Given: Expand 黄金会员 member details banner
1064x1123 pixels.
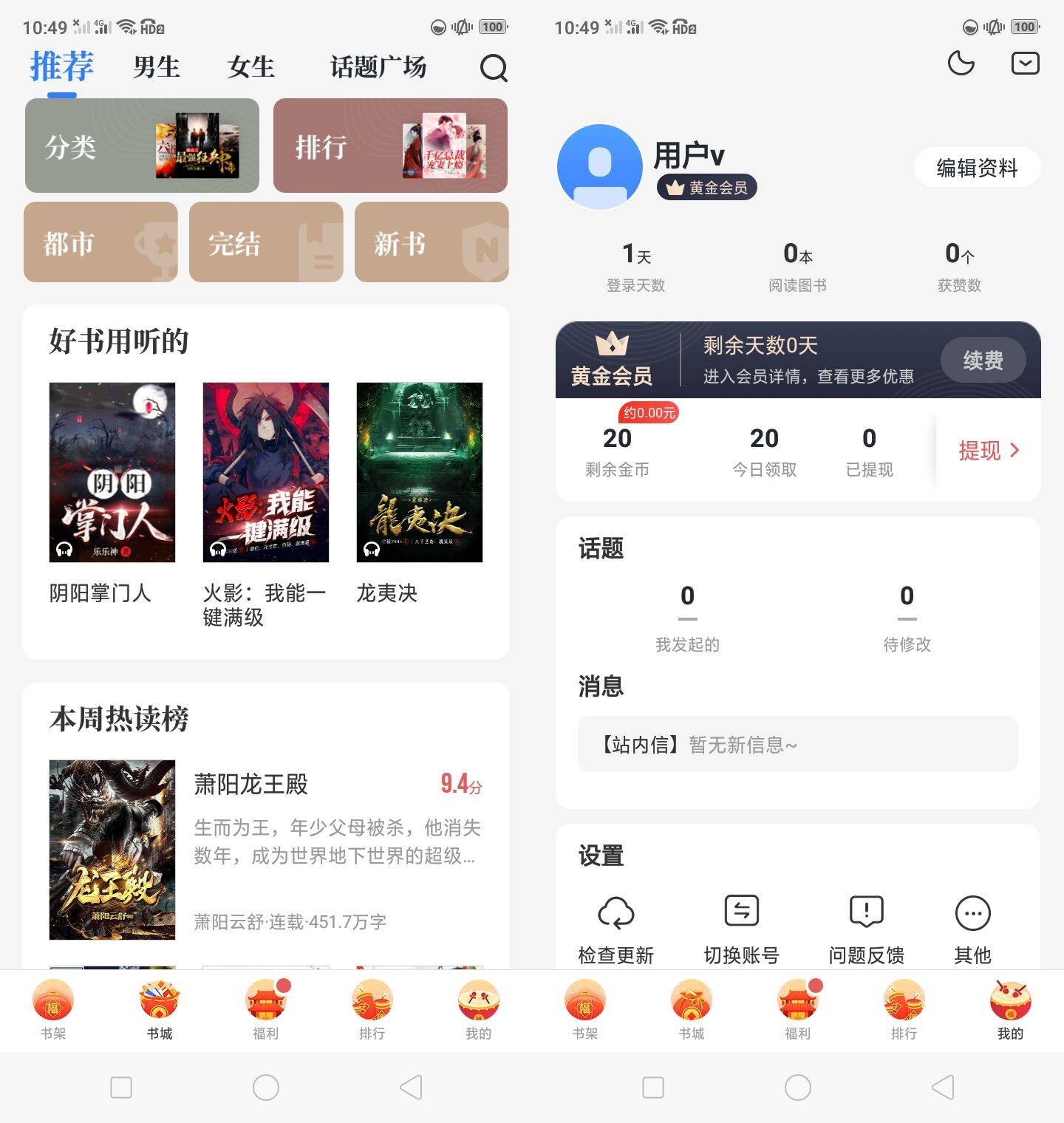Looking at the screenshot, I should pyautogui.click(x=798, y=360).
